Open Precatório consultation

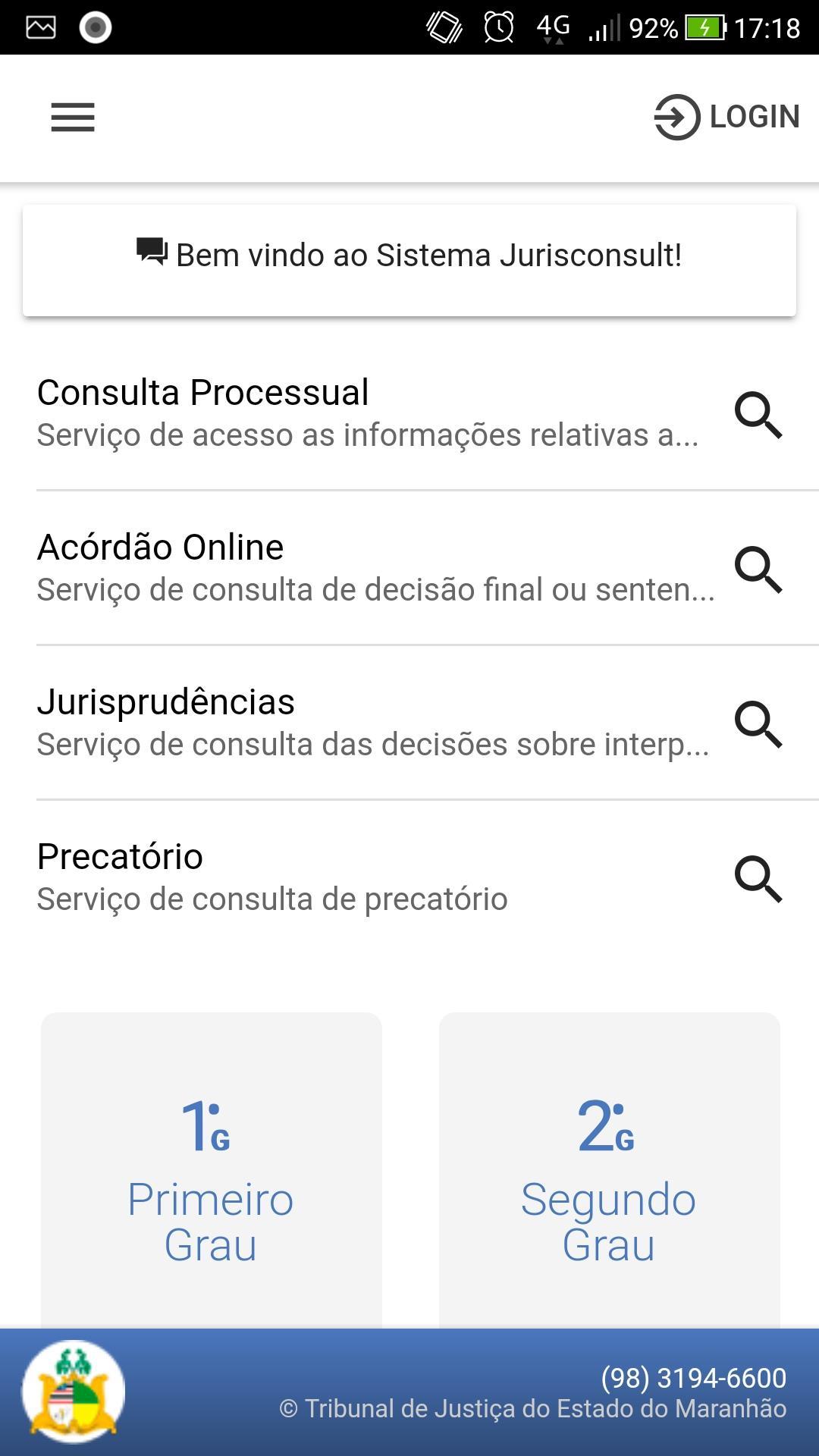(409, 878)
